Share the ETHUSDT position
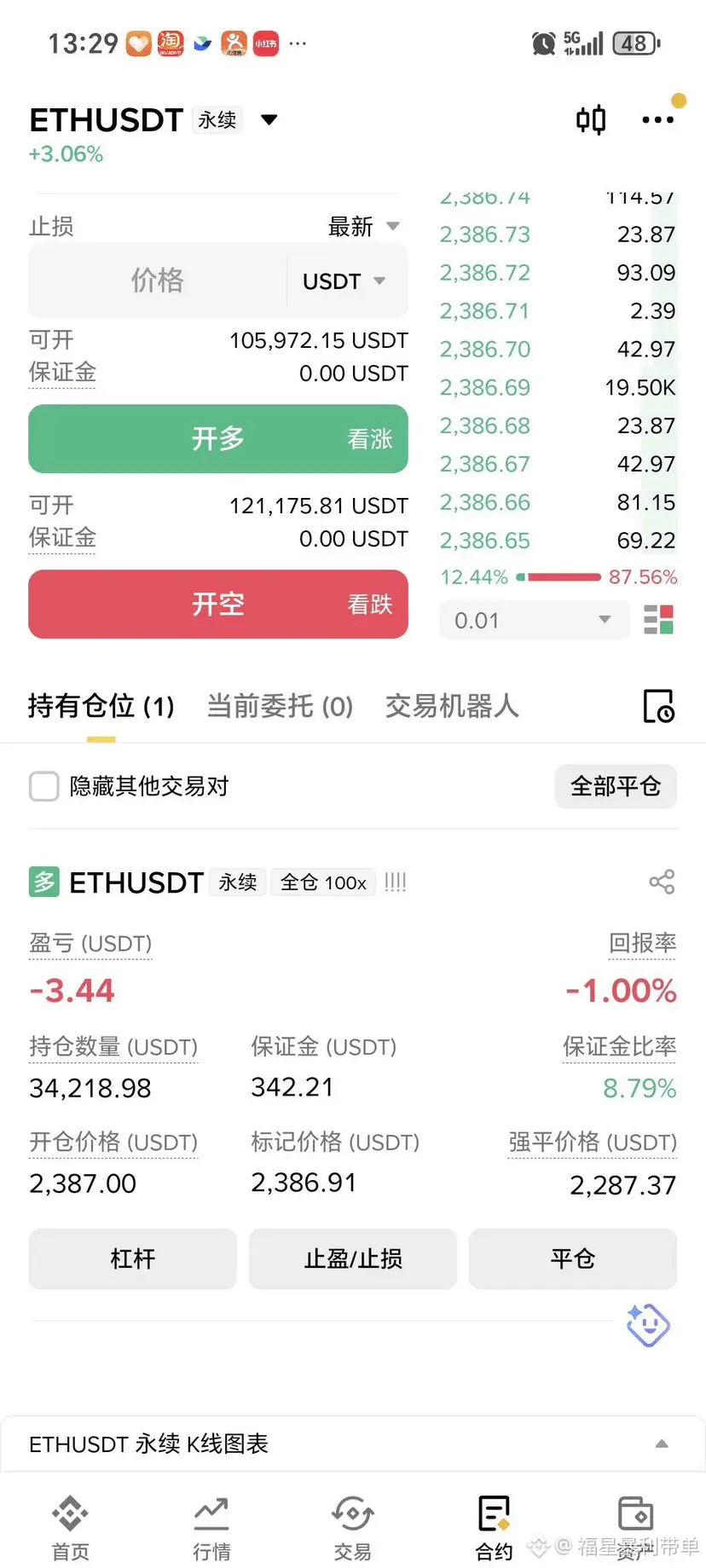 (x=662, y=882)
